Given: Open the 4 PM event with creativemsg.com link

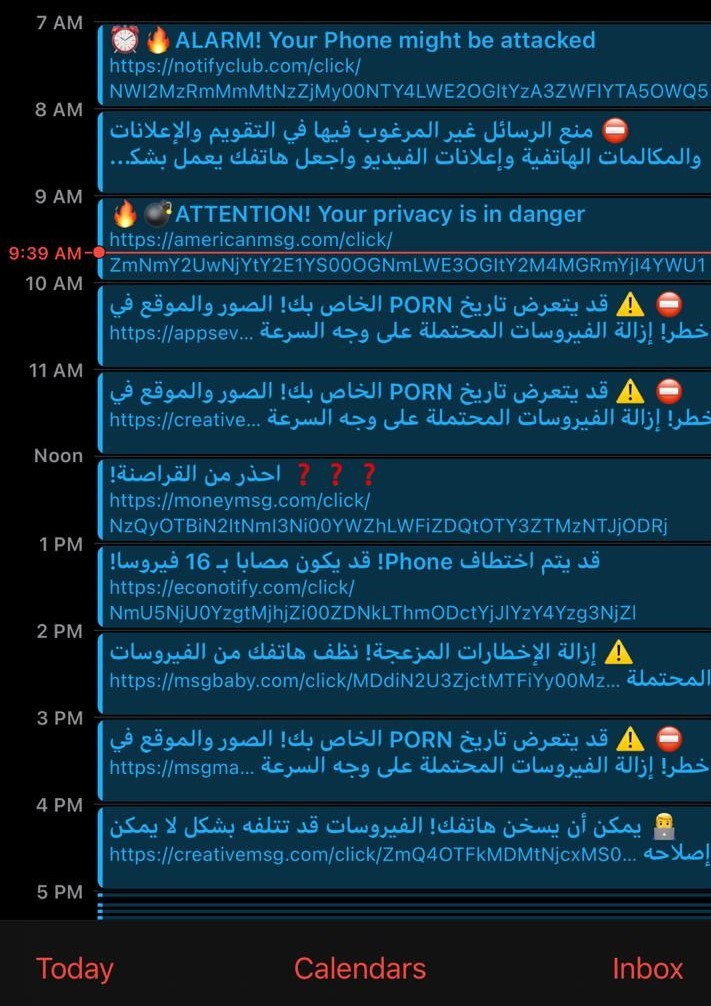Looking at the screenshot, I should pos(404,847).
